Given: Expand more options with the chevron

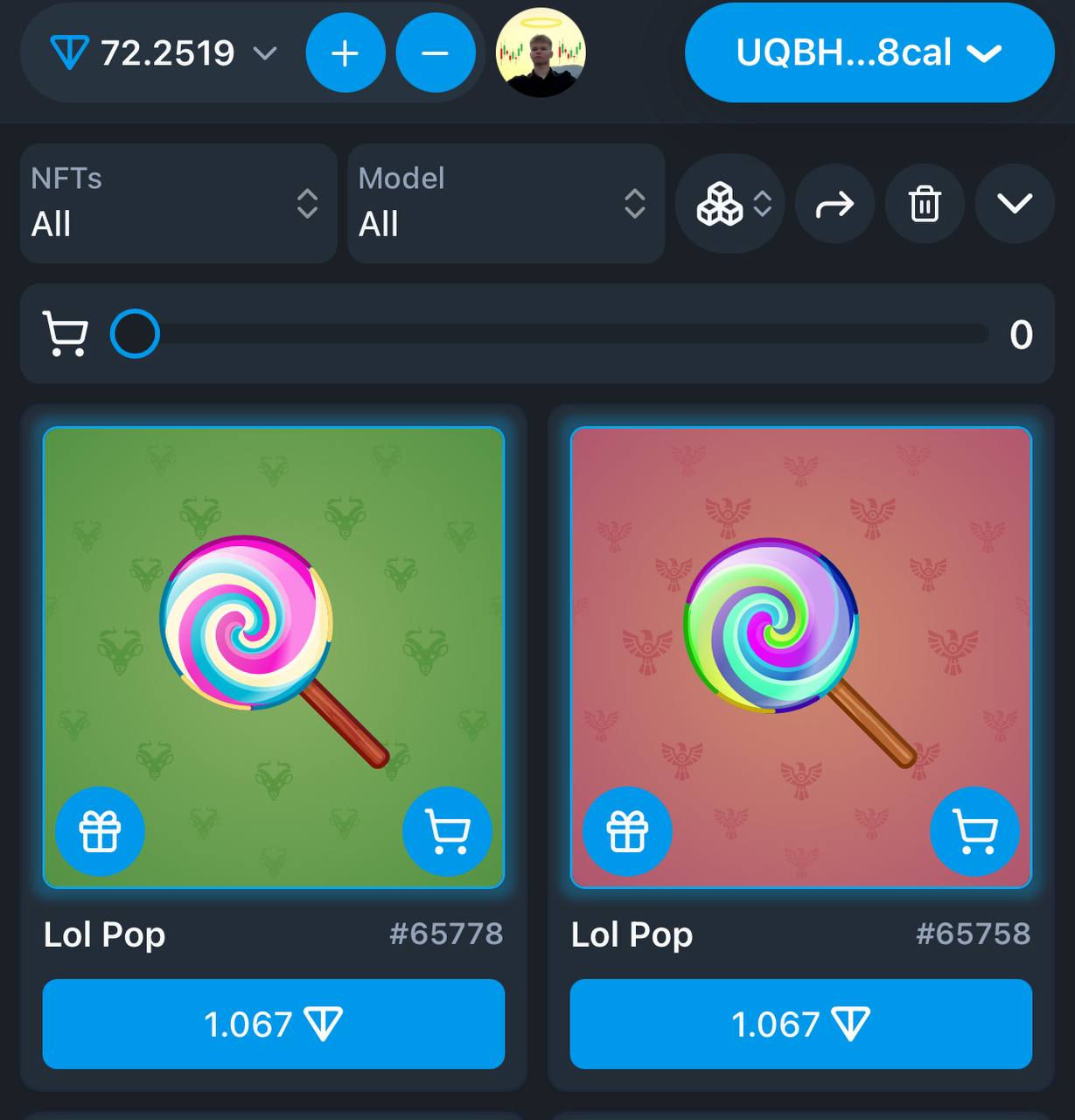Looking at the screenshot, I should click(1015, 205).
